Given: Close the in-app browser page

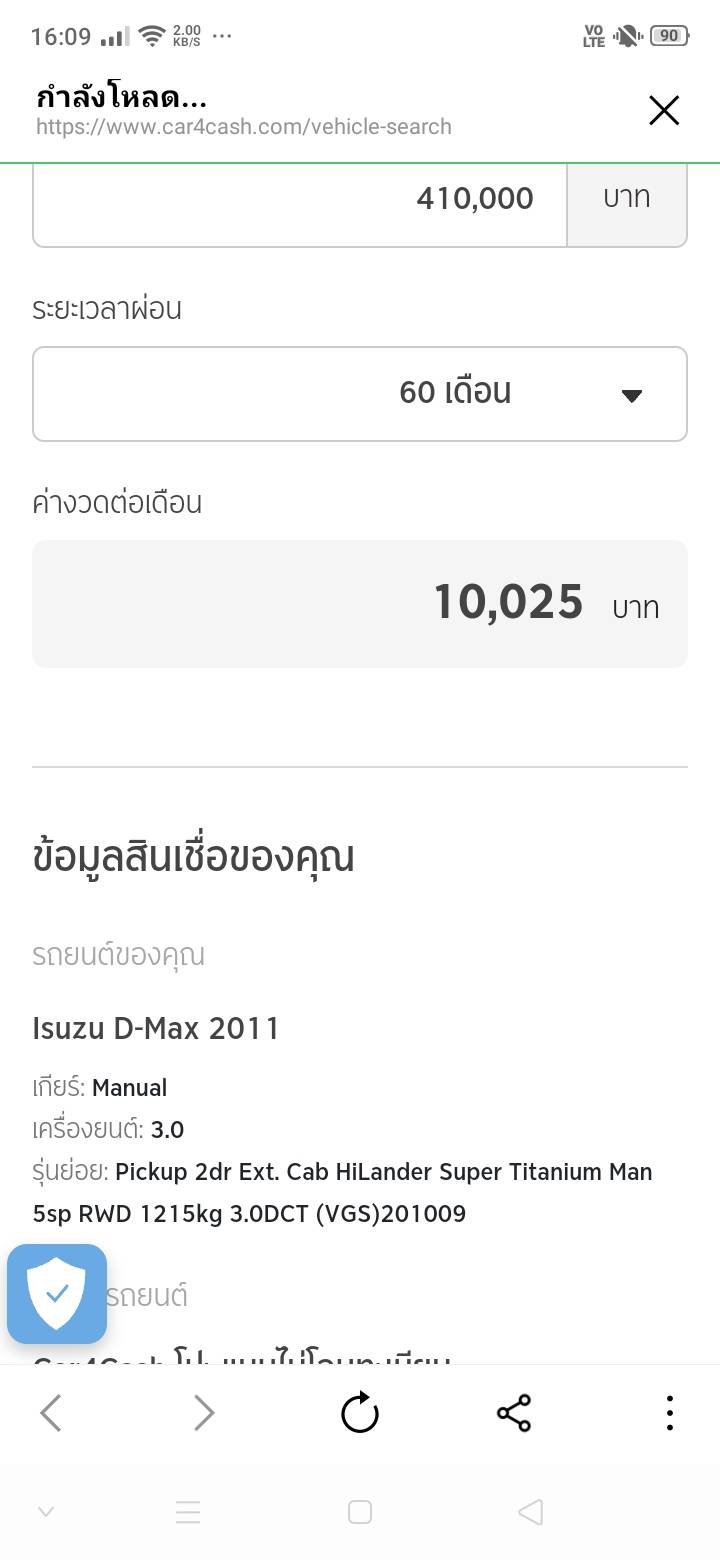Looking at the screenshot, I should point(664,110).
